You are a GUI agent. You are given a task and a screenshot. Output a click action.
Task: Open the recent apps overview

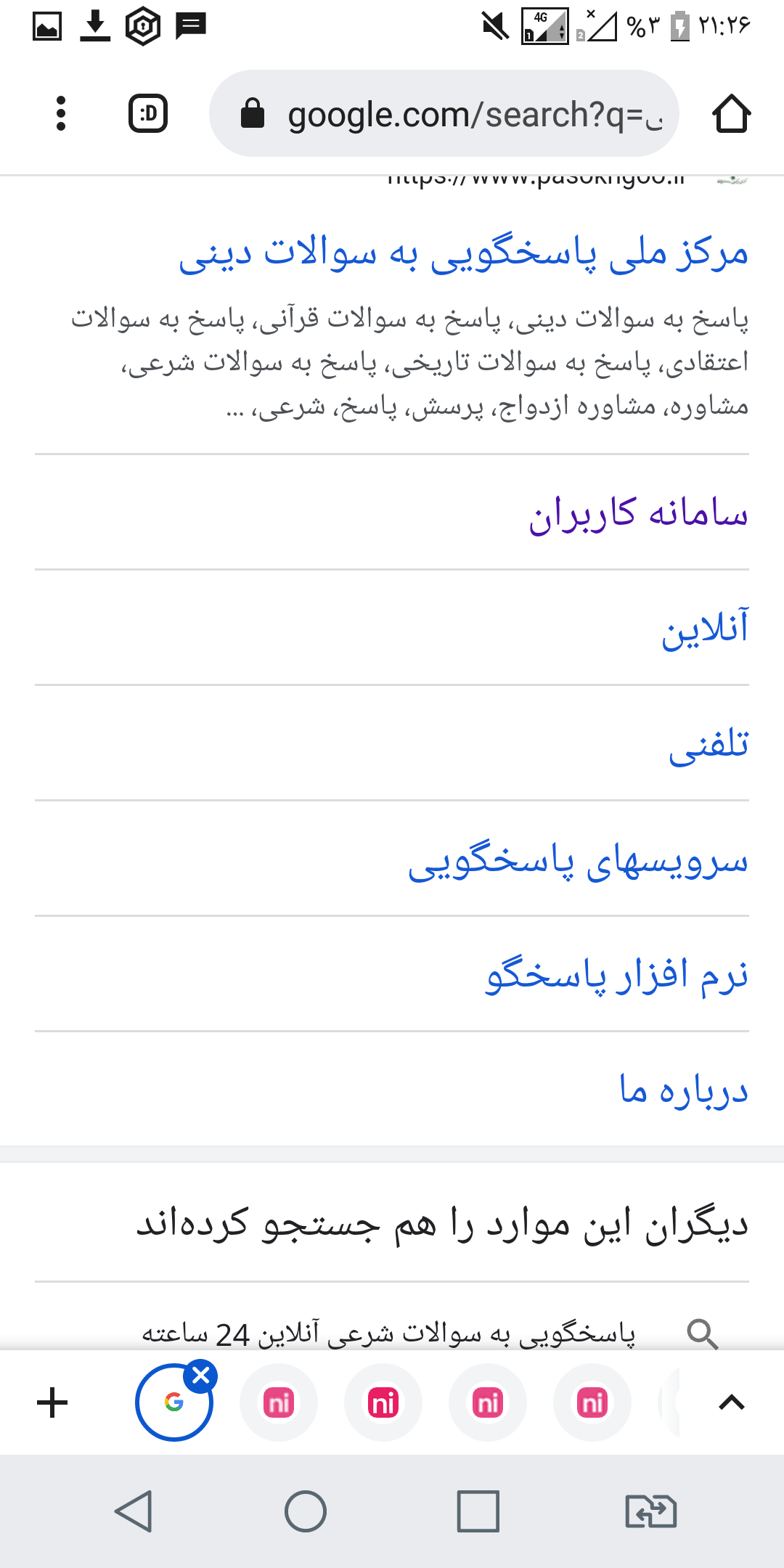click(x=478, y=1511)
